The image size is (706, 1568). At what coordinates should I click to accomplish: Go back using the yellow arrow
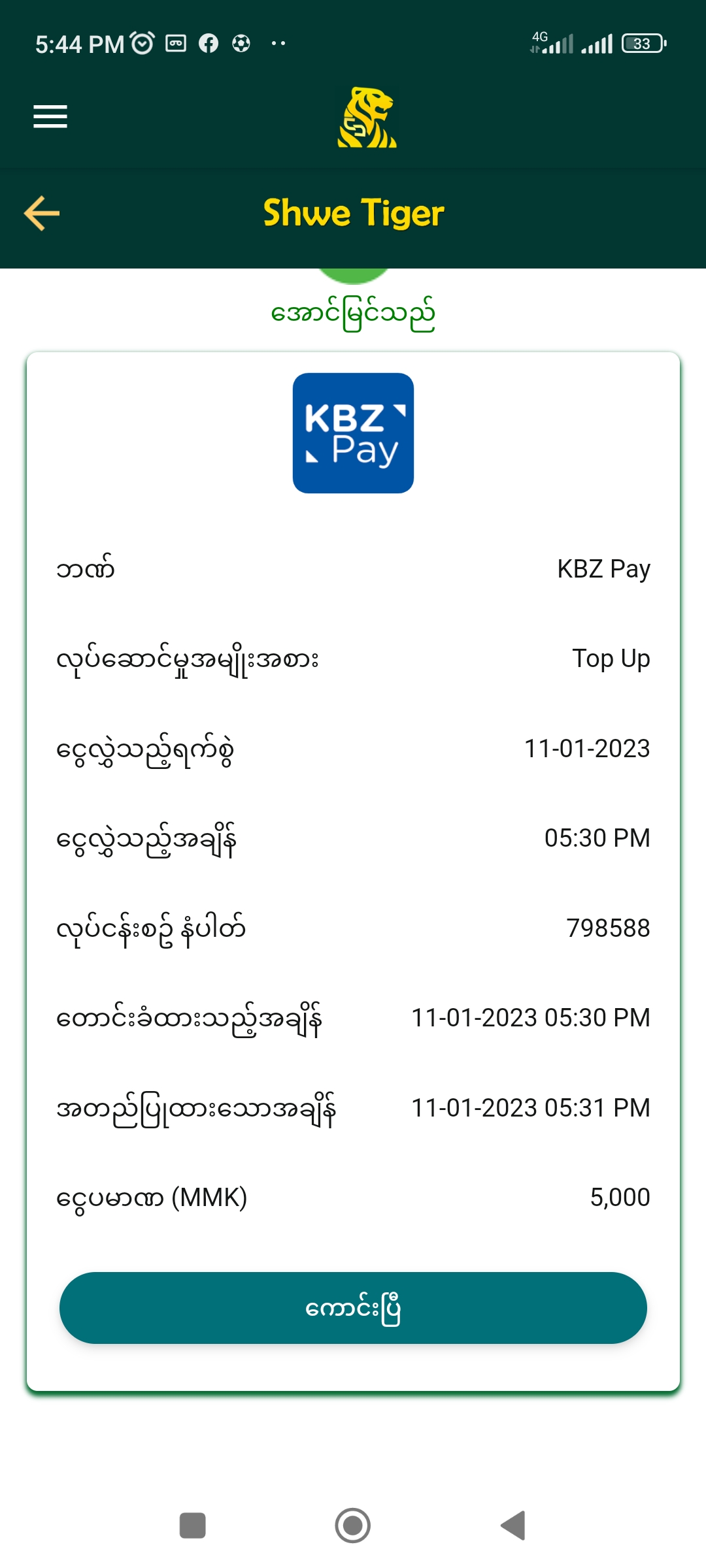click(x=42, y=213)
